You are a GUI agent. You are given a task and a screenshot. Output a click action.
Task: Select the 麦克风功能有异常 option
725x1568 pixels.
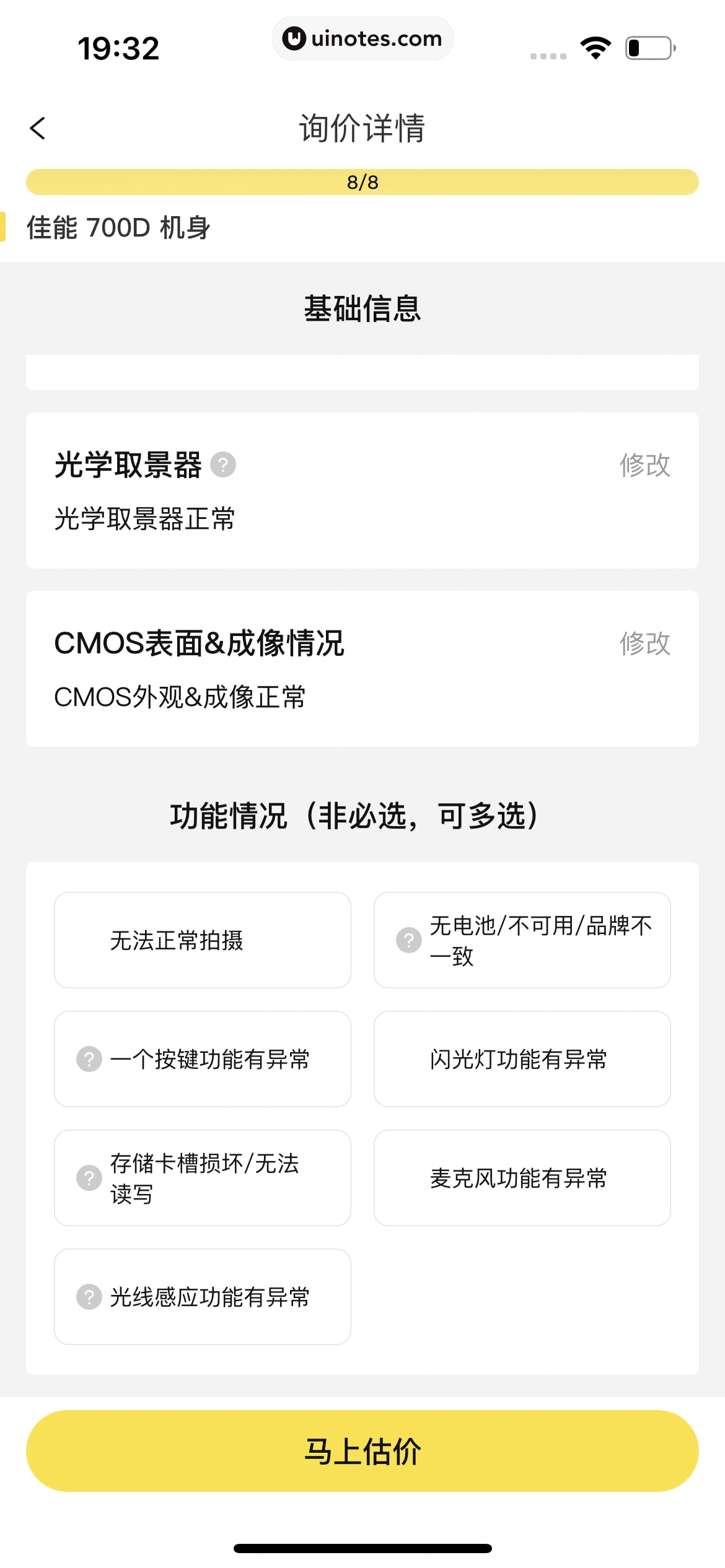click(x=521, y=1177)
